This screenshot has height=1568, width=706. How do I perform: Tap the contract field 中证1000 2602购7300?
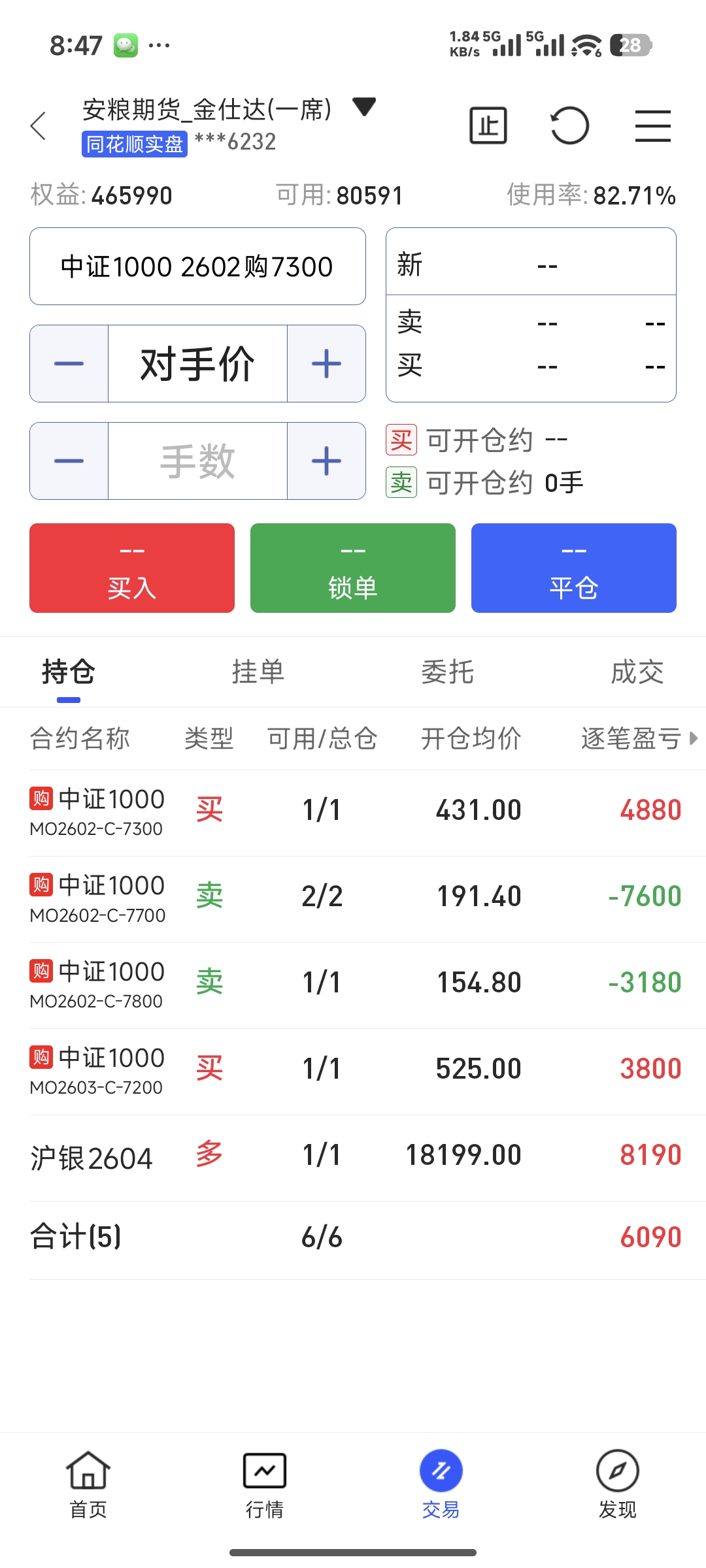(x=197, y=267)
